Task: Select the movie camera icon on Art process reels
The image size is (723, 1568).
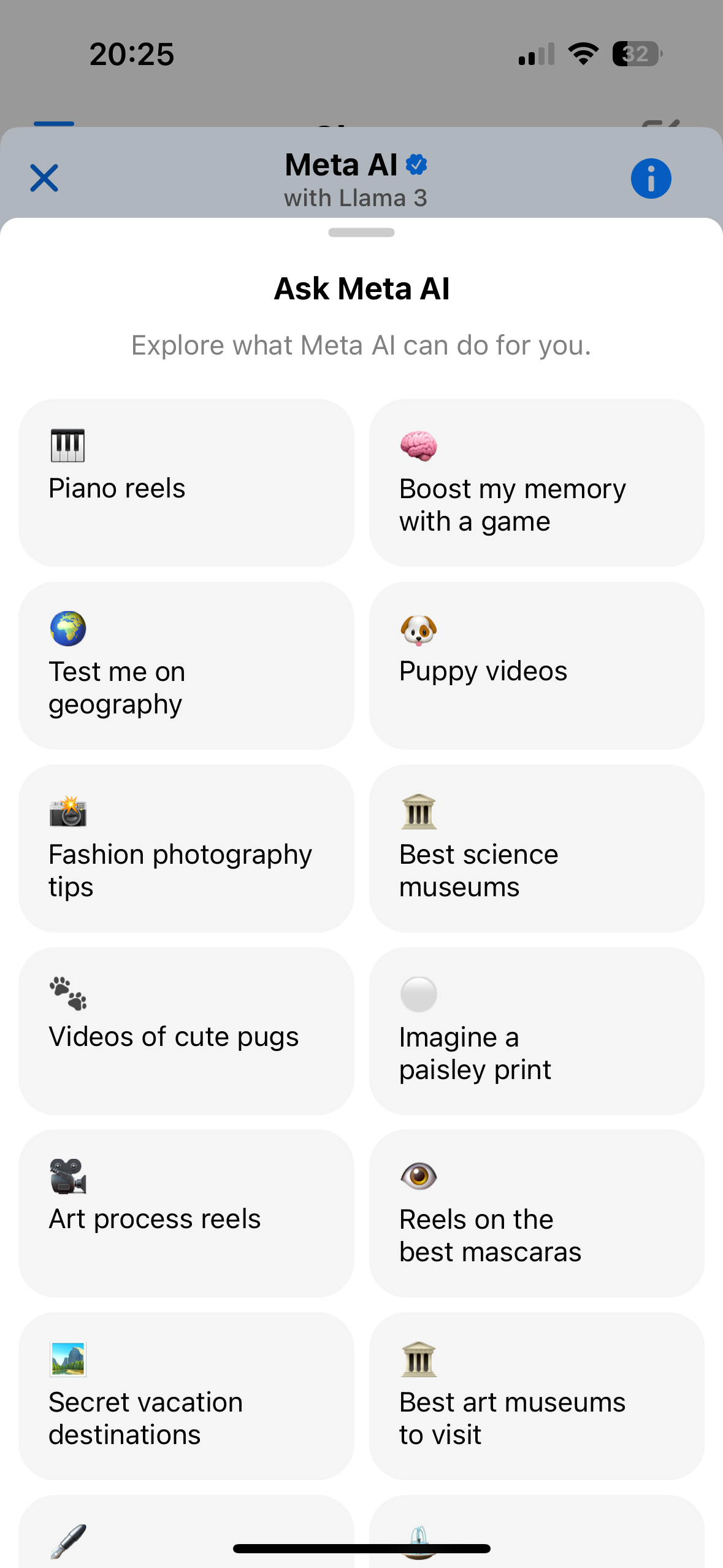Action: pos(67,1178)
